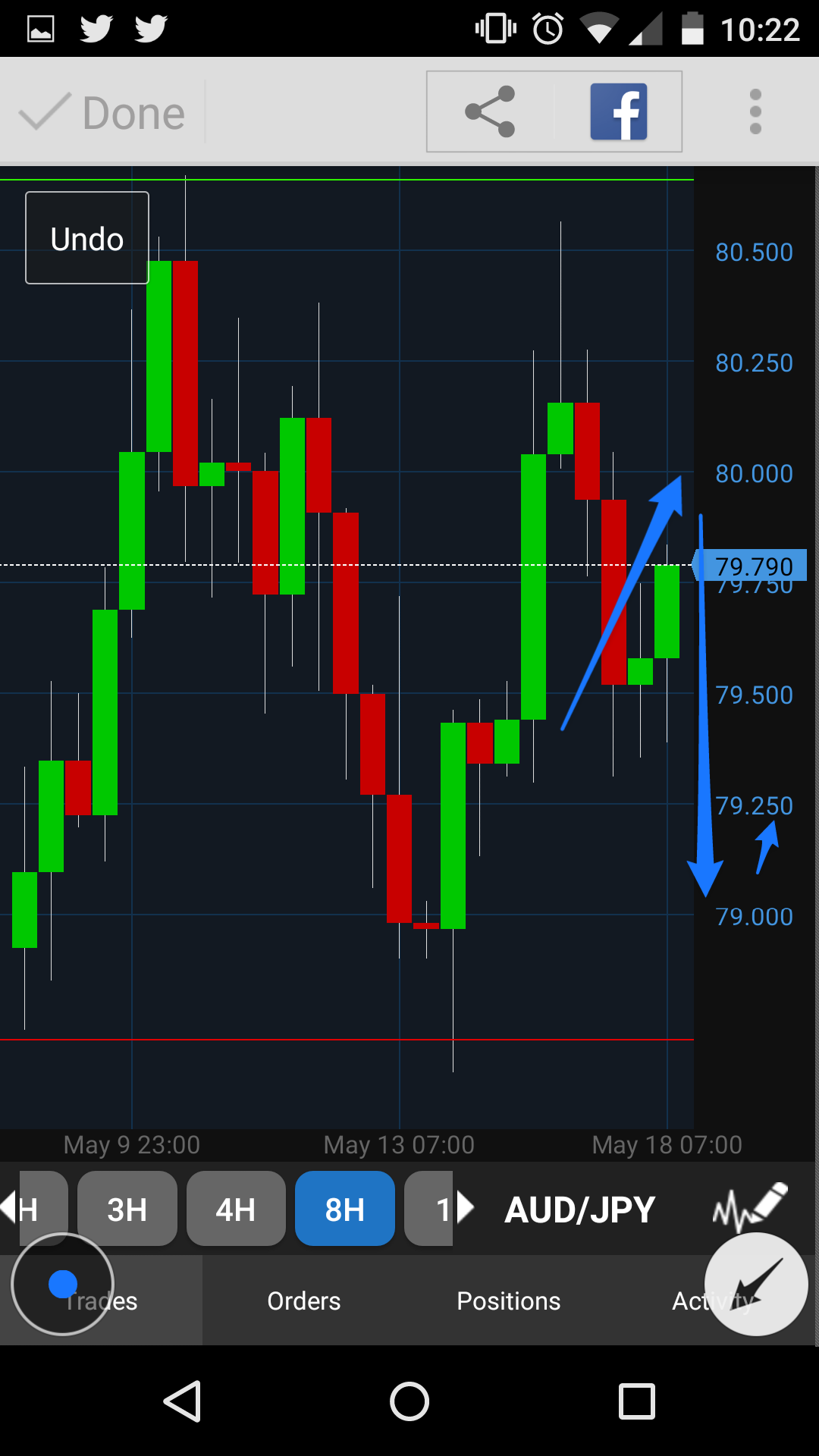Go to the Positions tab
This screenshot has width=819, height=1456.
pos(508,1301)
